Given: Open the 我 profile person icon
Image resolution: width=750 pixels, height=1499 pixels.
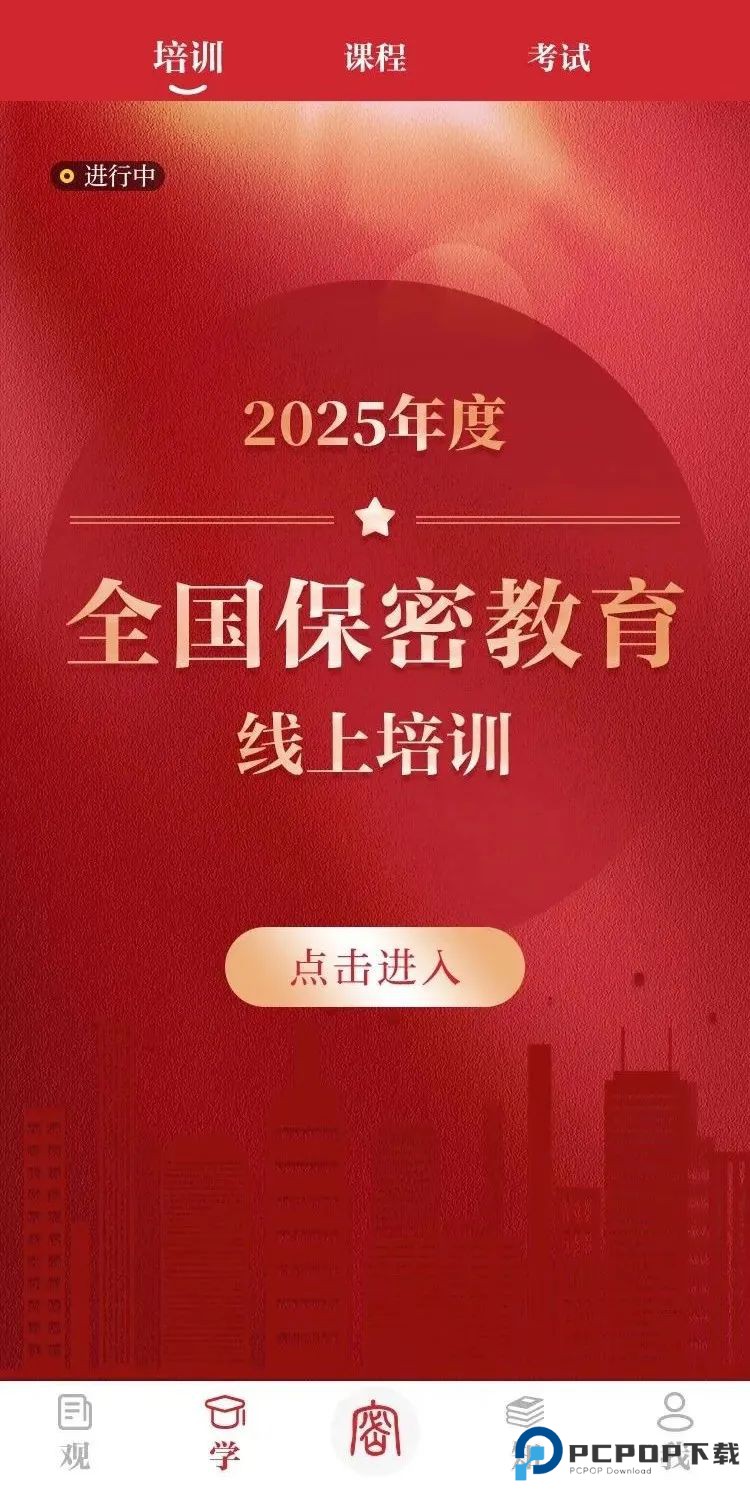Looking at the screenshot, I should point(674,1414).
